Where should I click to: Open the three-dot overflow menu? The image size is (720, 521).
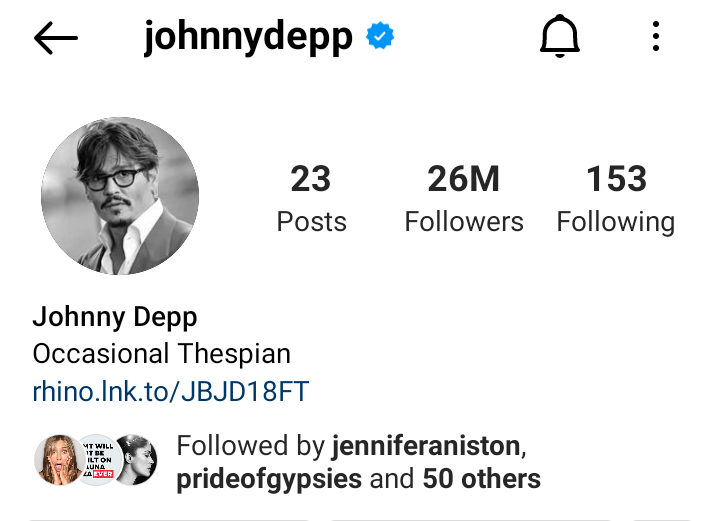655,38
